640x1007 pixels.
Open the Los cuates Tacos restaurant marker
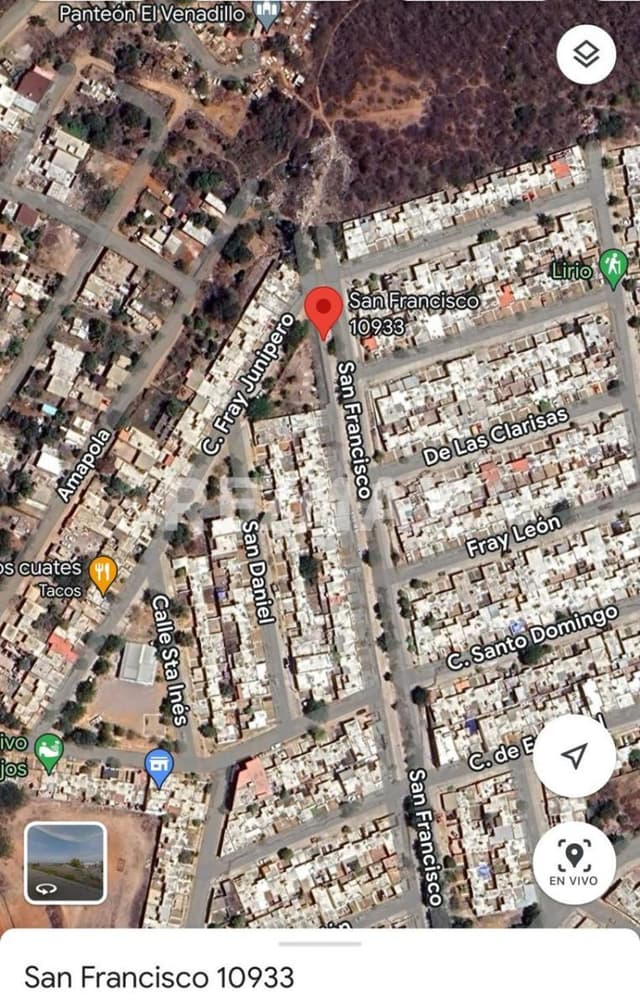(x=103, y=573)
